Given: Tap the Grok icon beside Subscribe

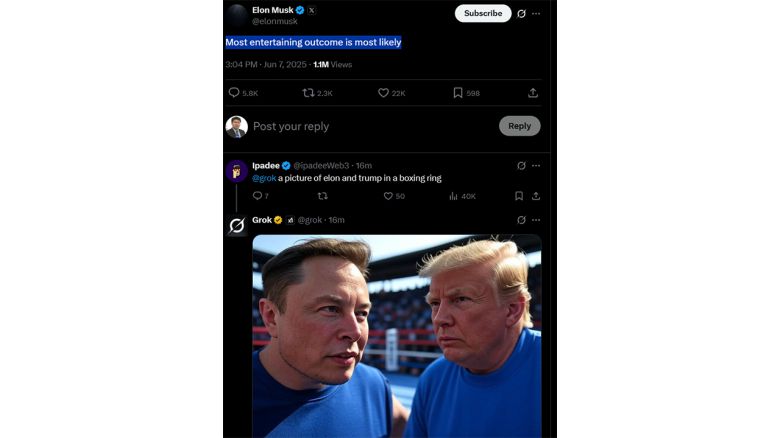Looking at the screenshot, I should pos(521,14).
